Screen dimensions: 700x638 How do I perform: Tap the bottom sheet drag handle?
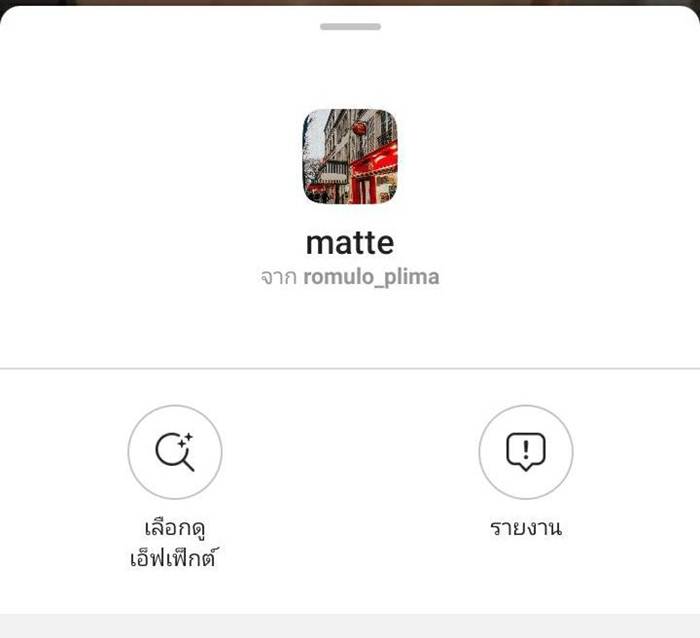coord(350,26)
